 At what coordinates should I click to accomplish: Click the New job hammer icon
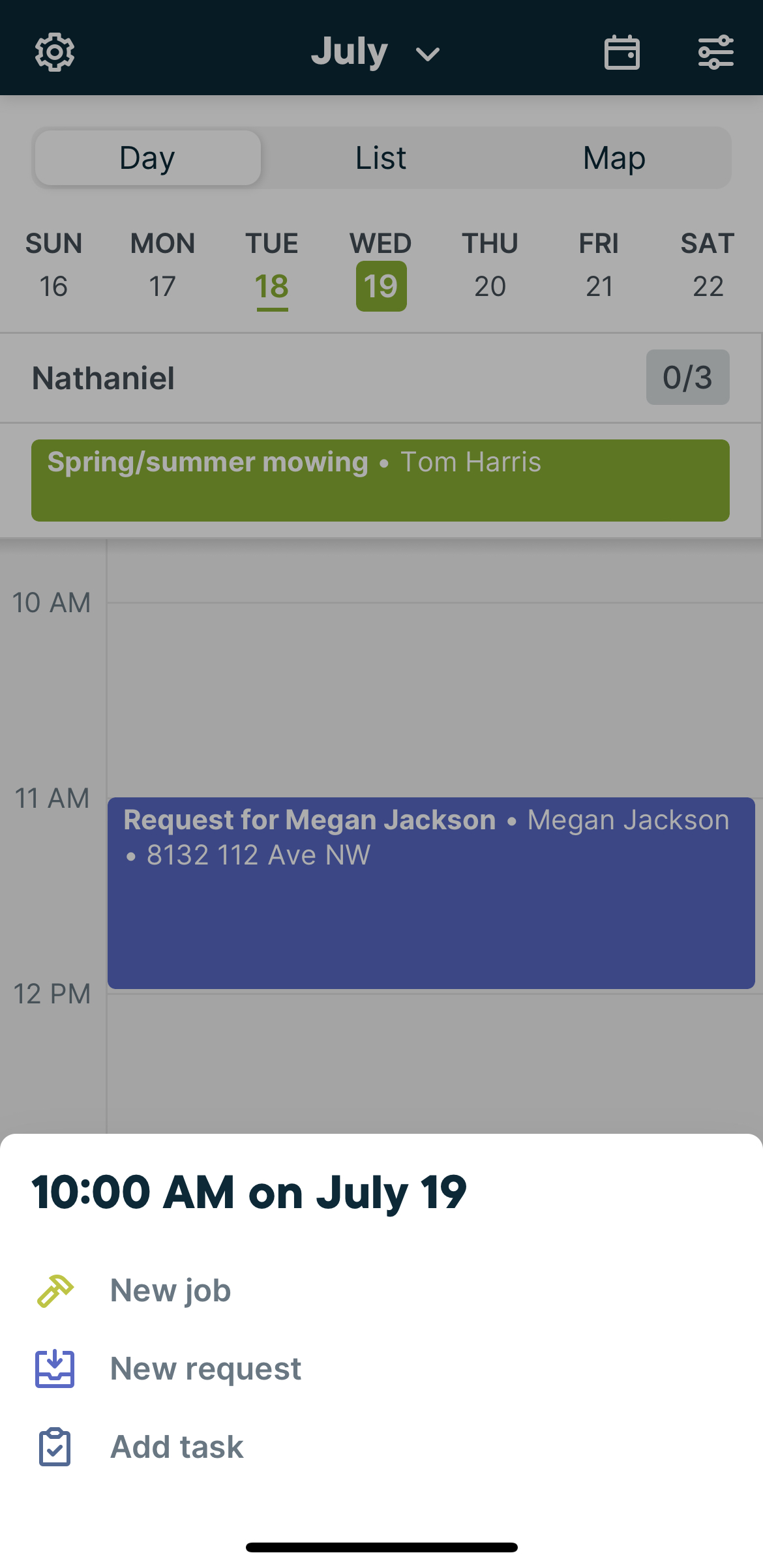click(x=55, y=1289)
